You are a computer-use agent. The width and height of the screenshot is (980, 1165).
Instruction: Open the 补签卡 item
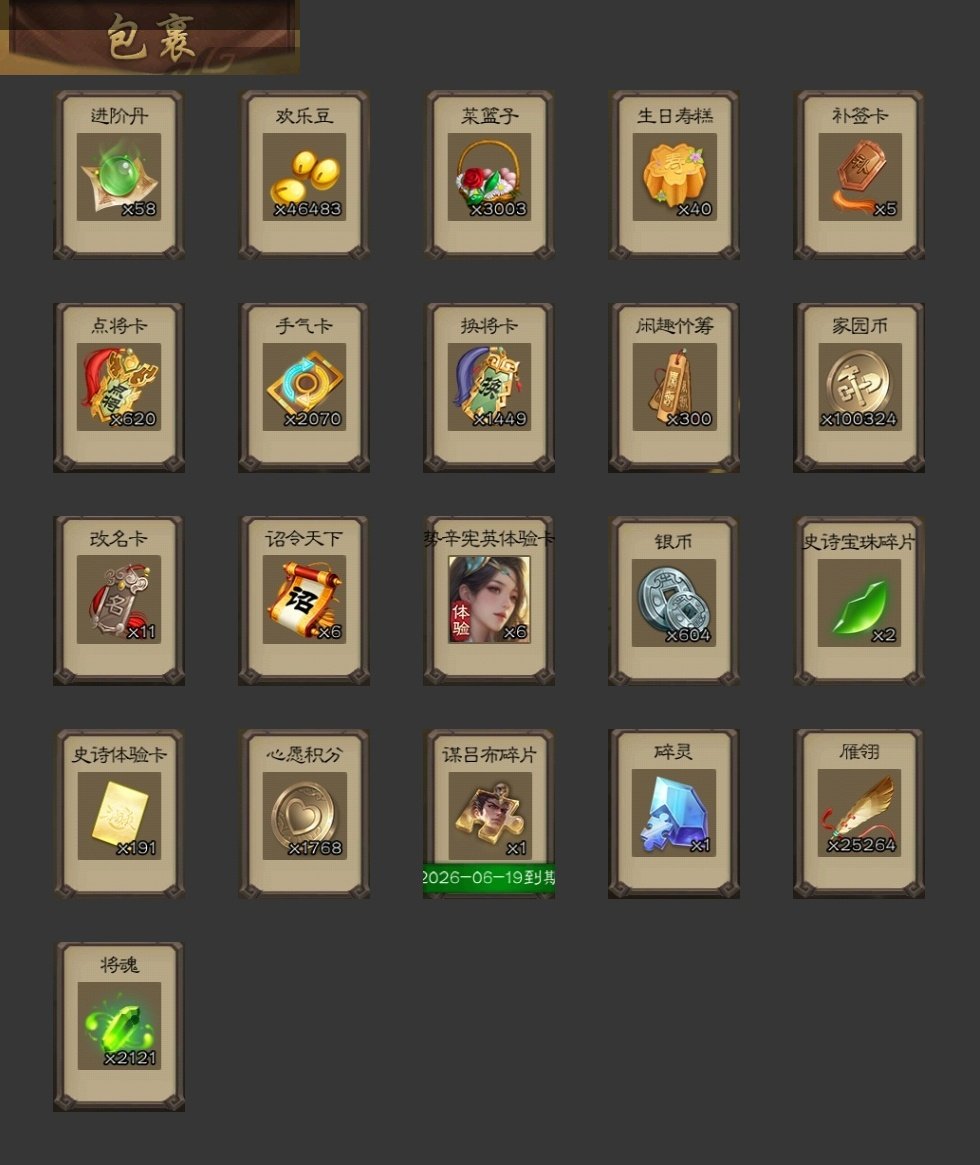[859, 177]
